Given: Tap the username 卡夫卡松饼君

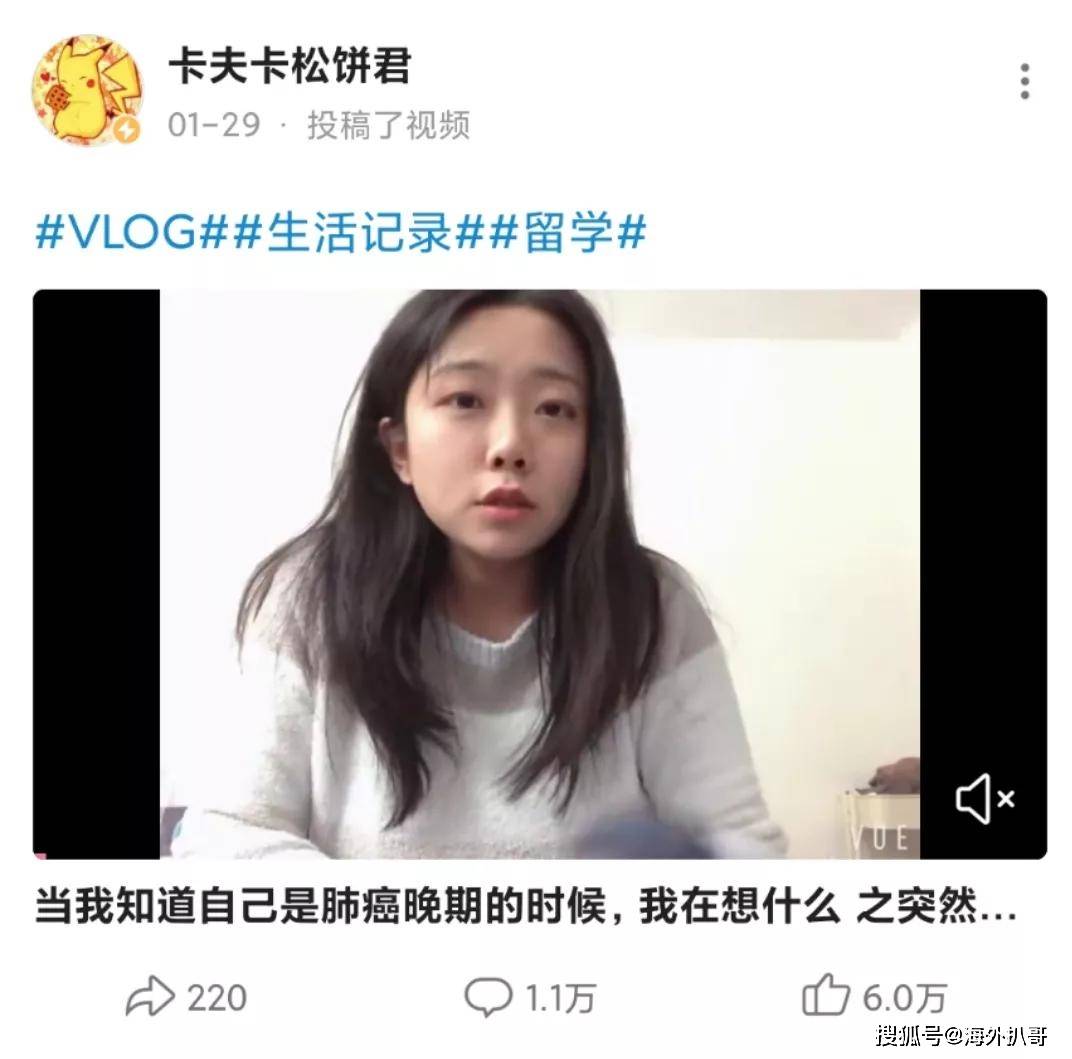Looking at the screenshot, I should [289, 67].
